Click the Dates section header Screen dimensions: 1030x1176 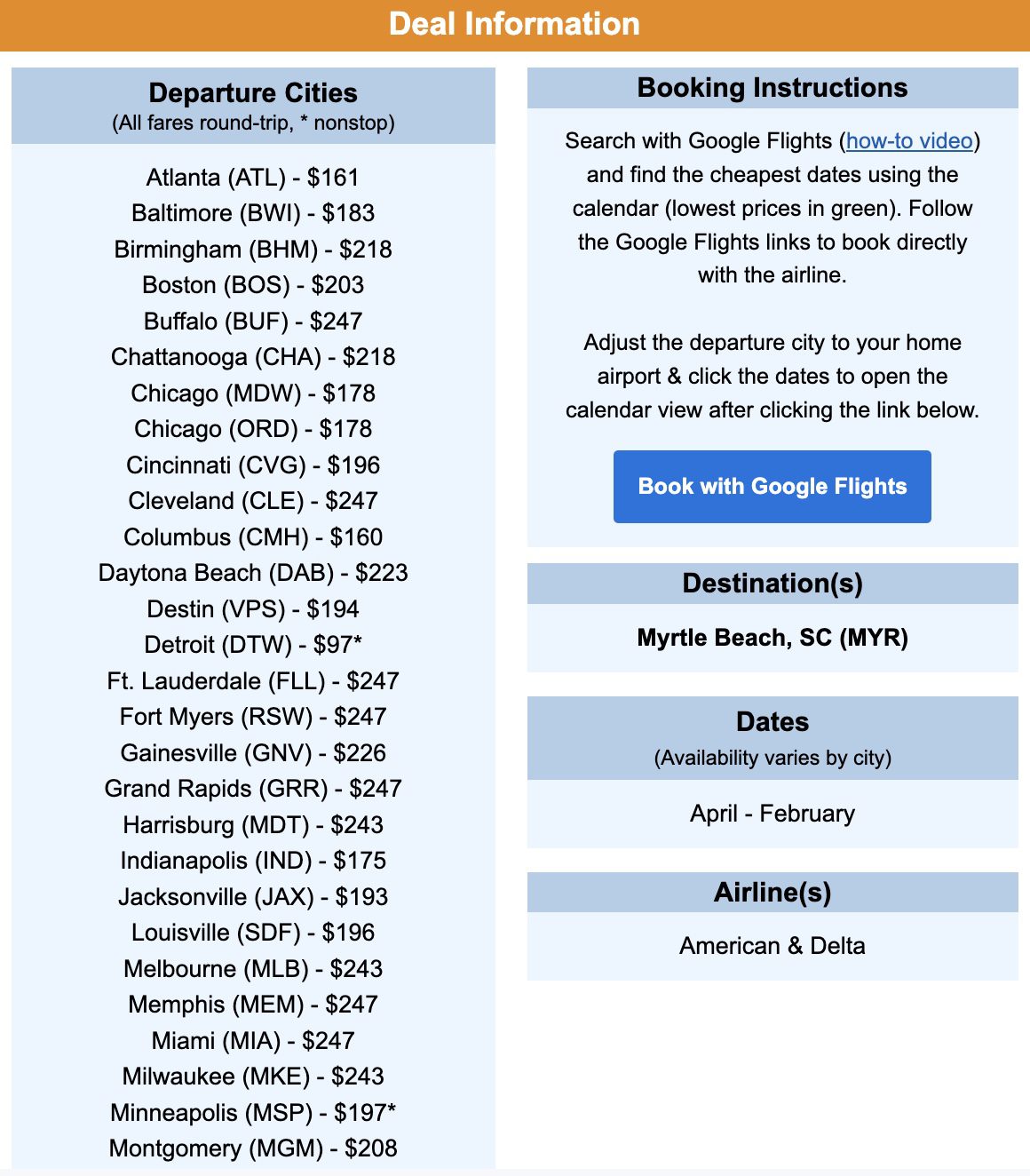[772, 722]
